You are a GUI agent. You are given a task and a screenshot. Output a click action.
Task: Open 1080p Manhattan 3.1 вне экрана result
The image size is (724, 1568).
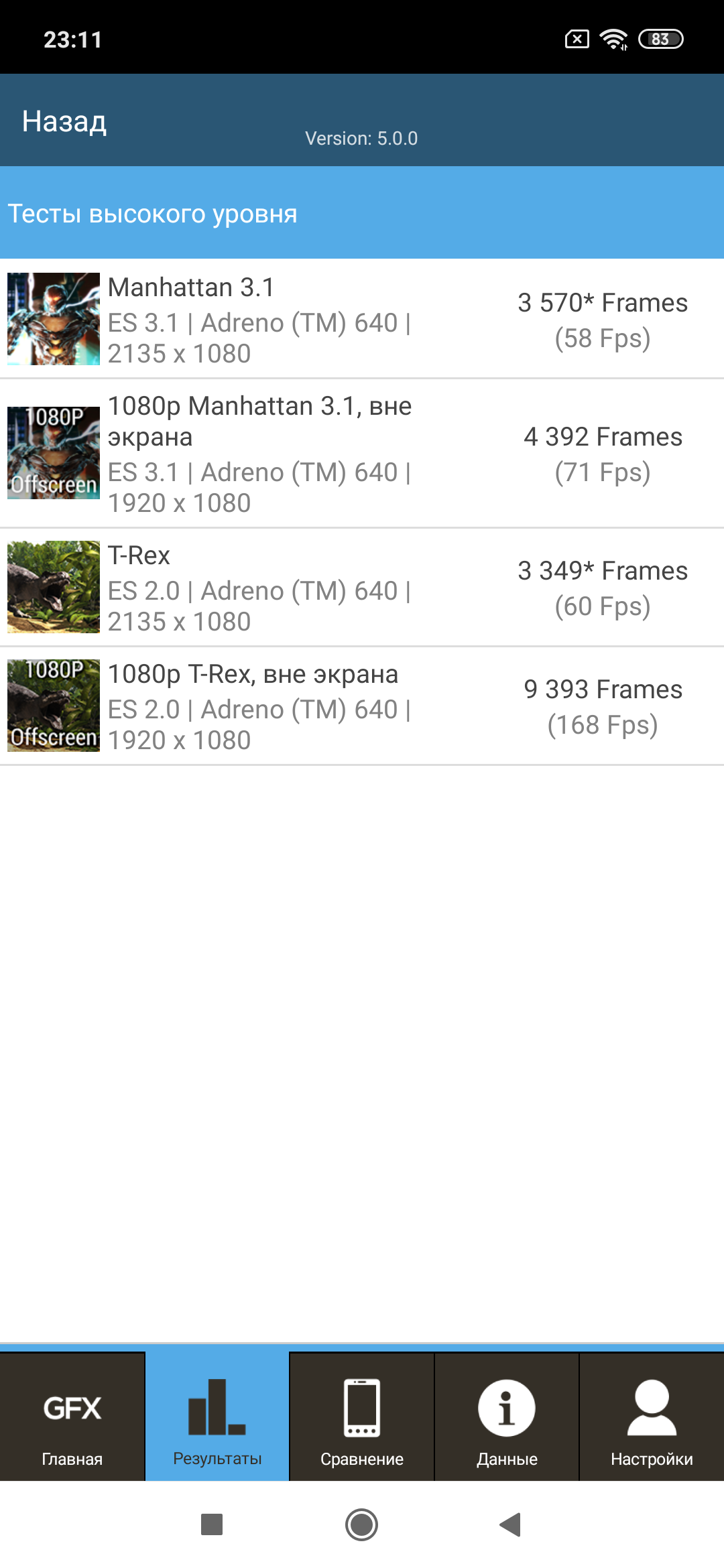pos(362,454)
